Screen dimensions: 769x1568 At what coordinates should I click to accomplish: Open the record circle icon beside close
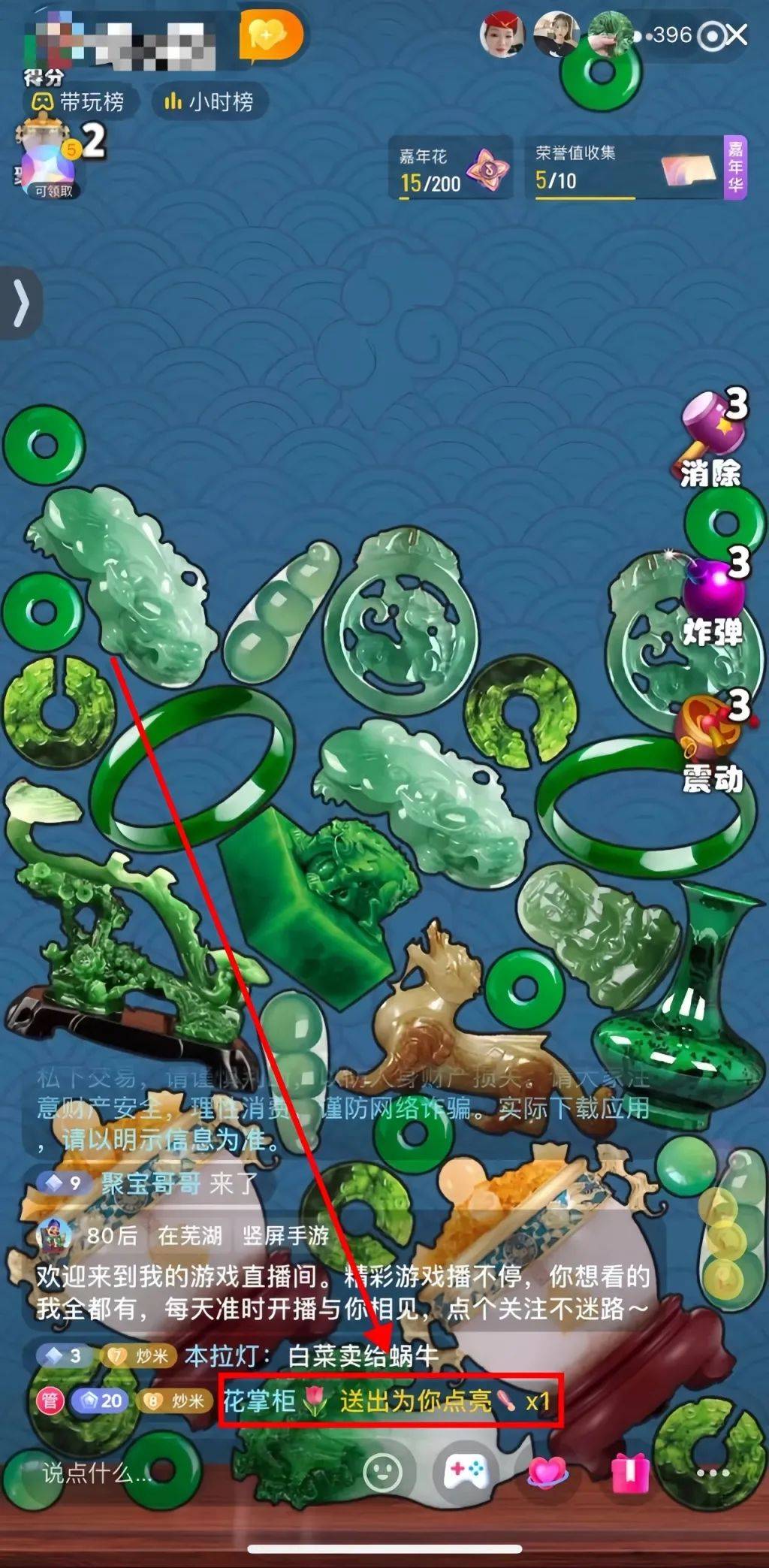[710, 35]
